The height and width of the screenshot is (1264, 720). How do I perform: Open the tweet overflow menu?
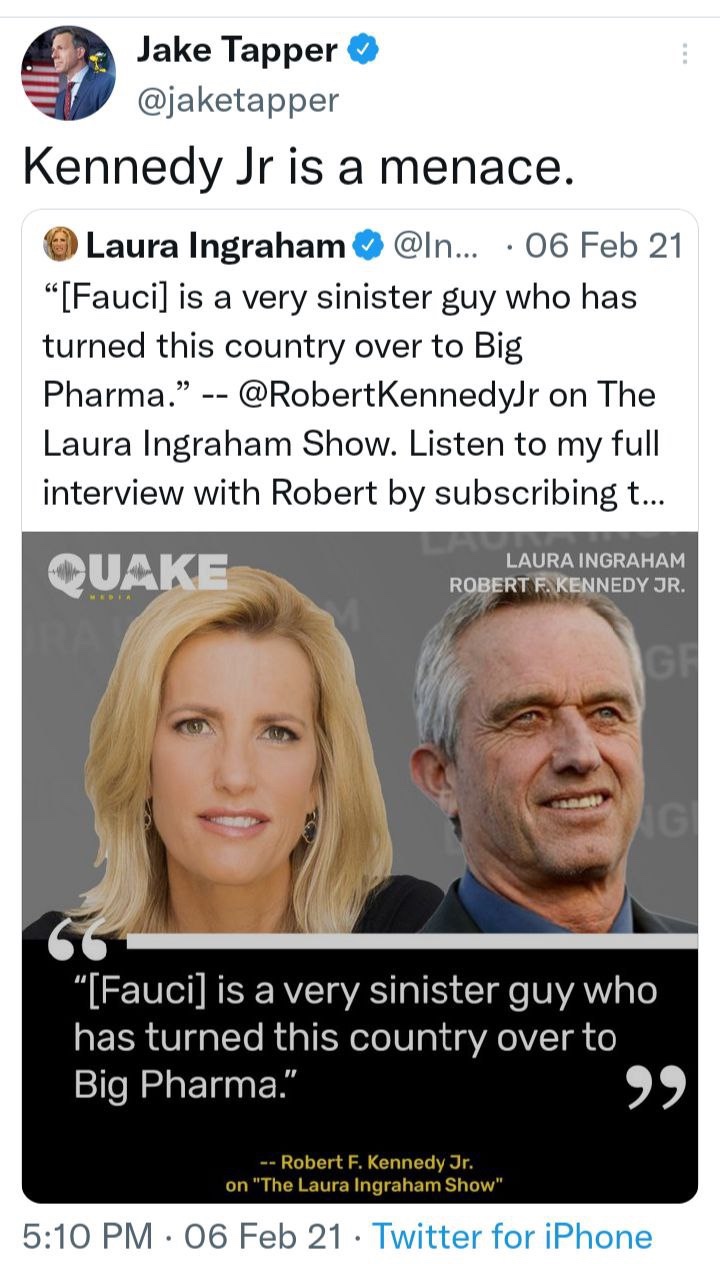pyautogui.click(x=685, y=54)
